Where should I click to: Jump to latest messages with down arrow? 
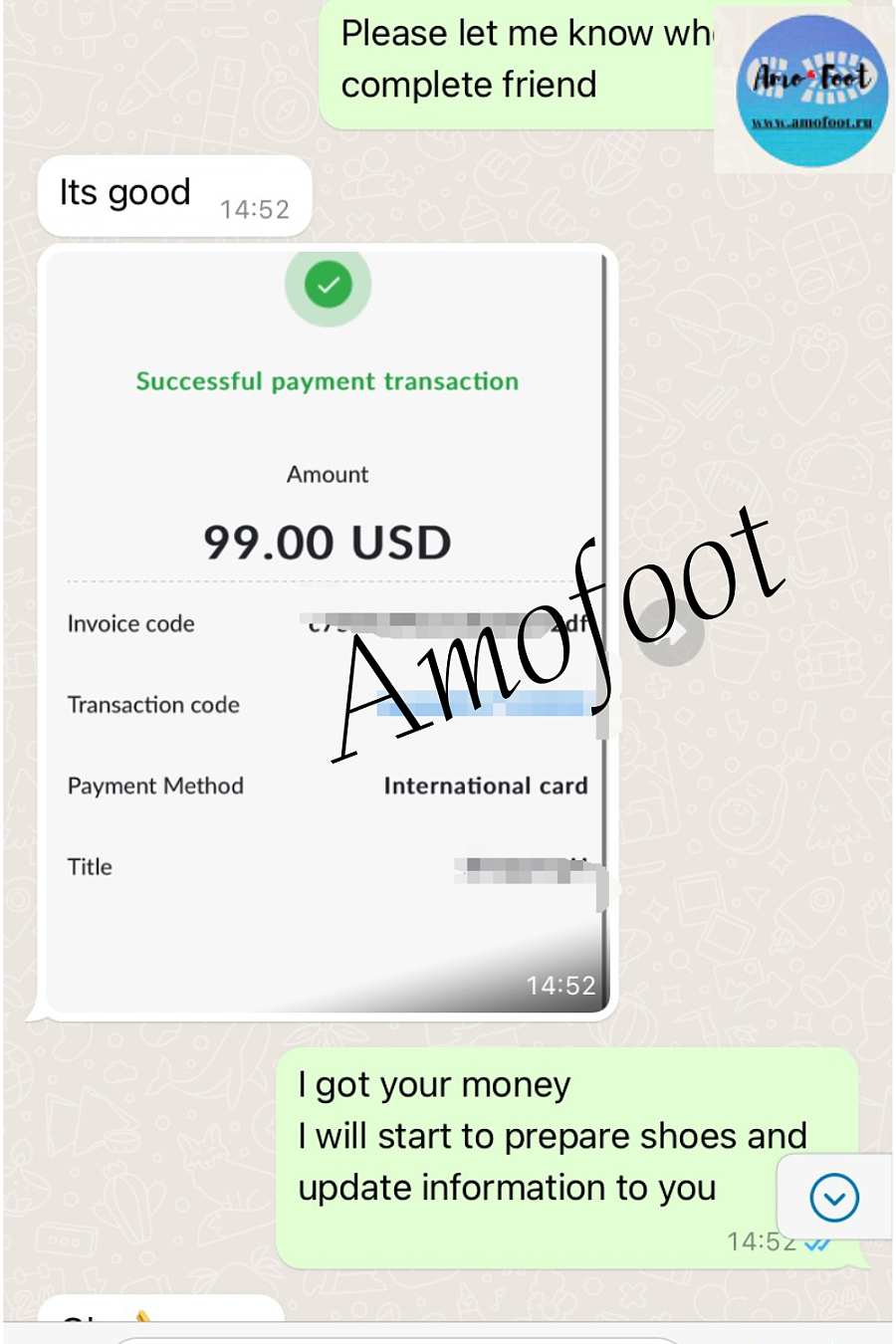(x=833, y=1198)
